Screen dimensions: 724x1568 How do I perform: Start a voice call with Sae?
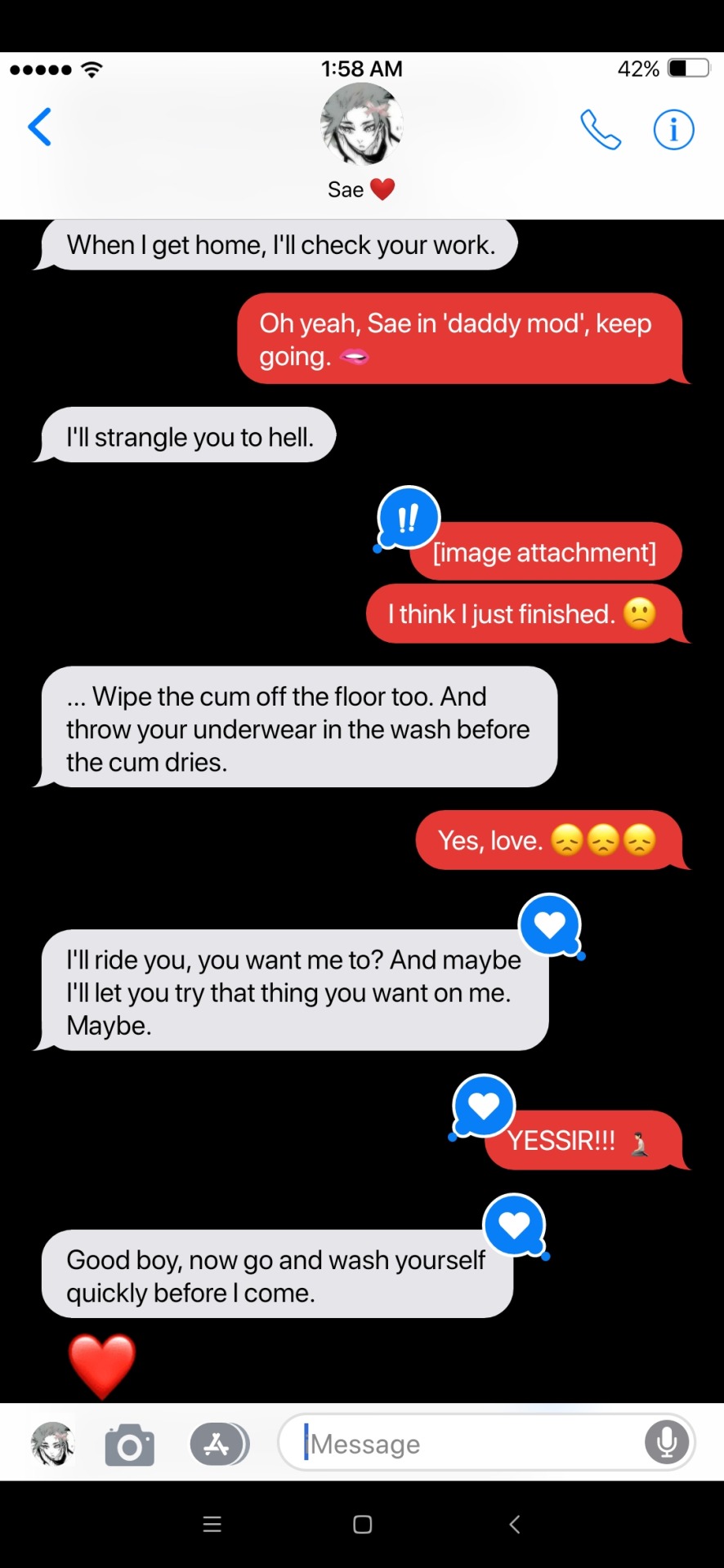click(601, 130)
